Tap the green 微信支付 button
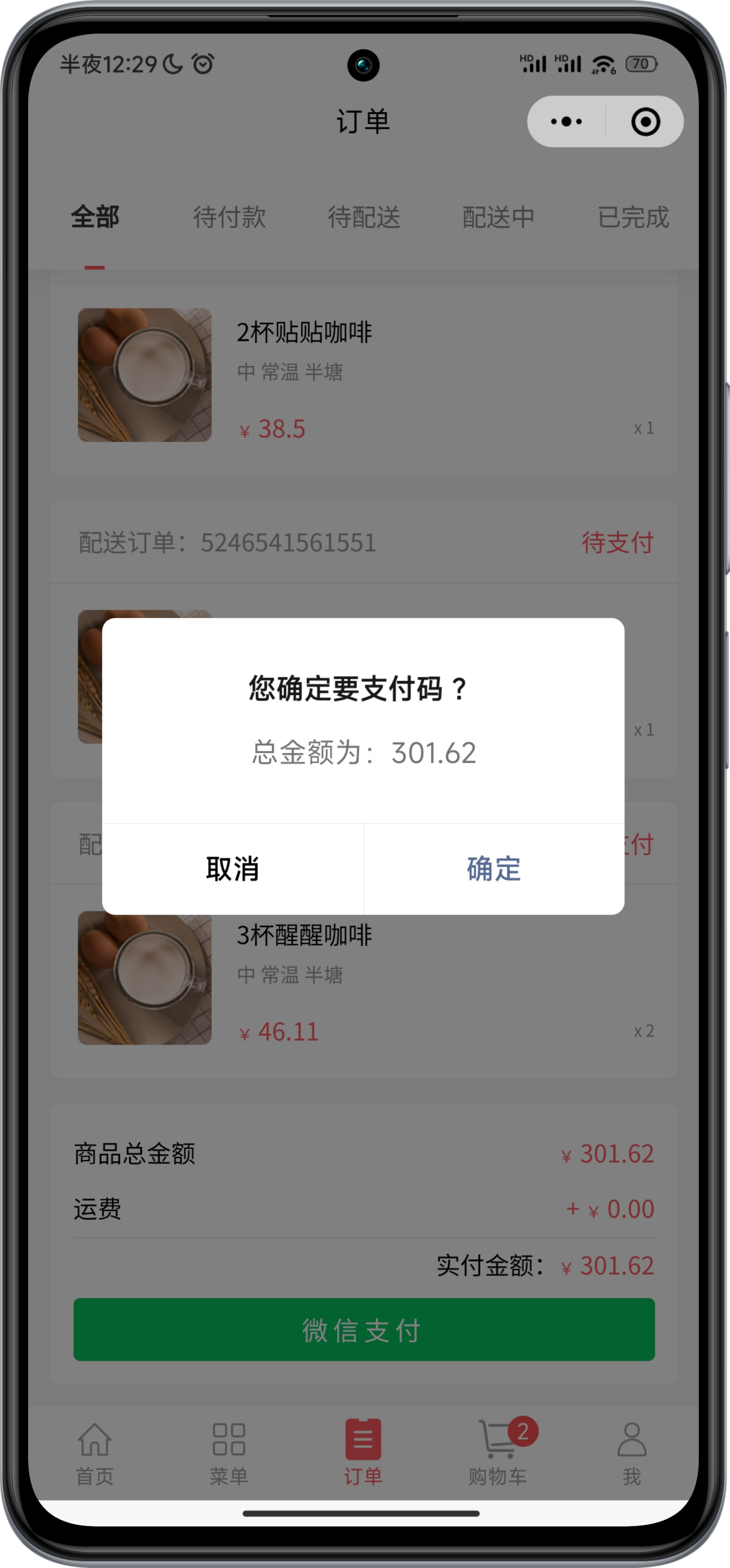This screenshot has height=1568, width=730. tap(364, 1330)
